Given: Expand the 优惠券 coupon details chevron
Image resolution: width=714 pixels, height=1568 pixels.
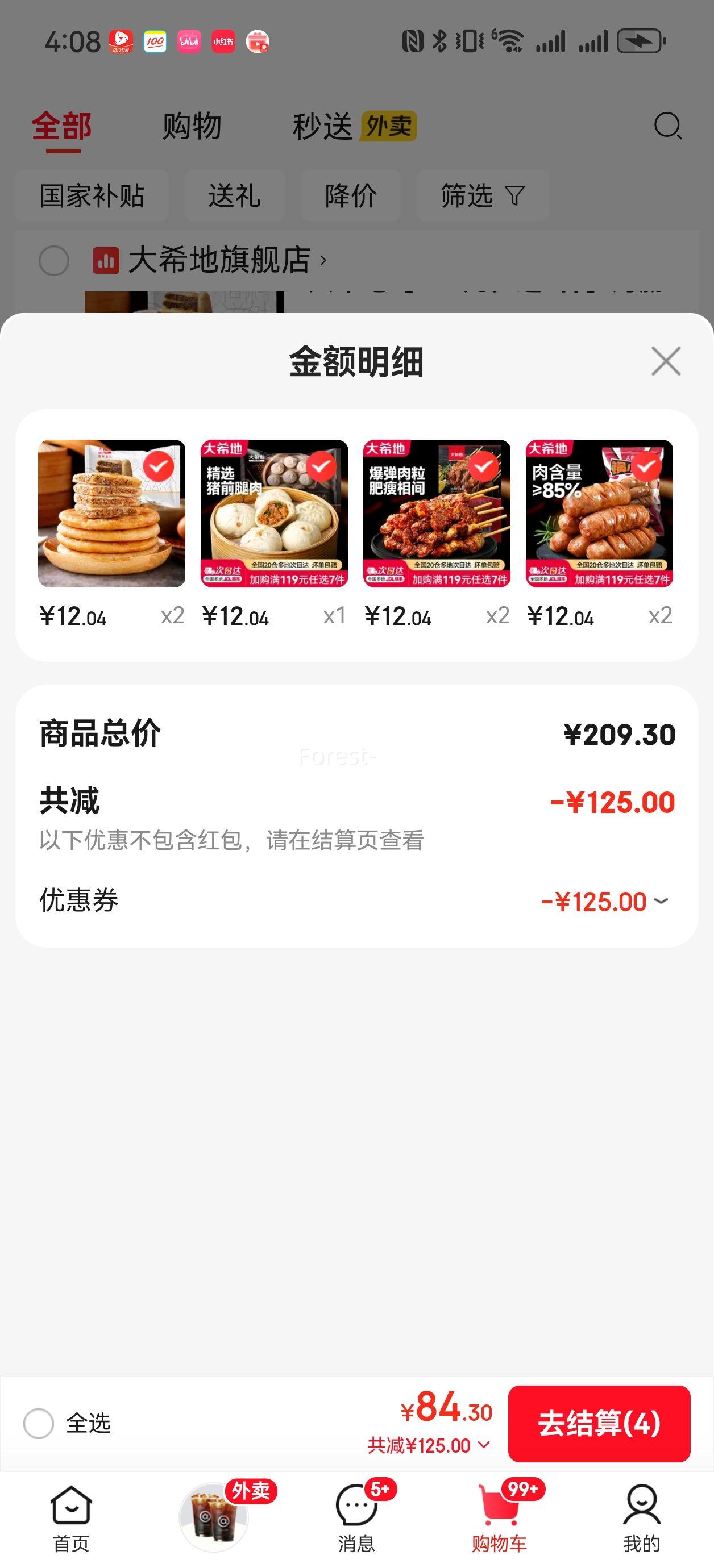Looking at the screenshot, I should 661,902.
